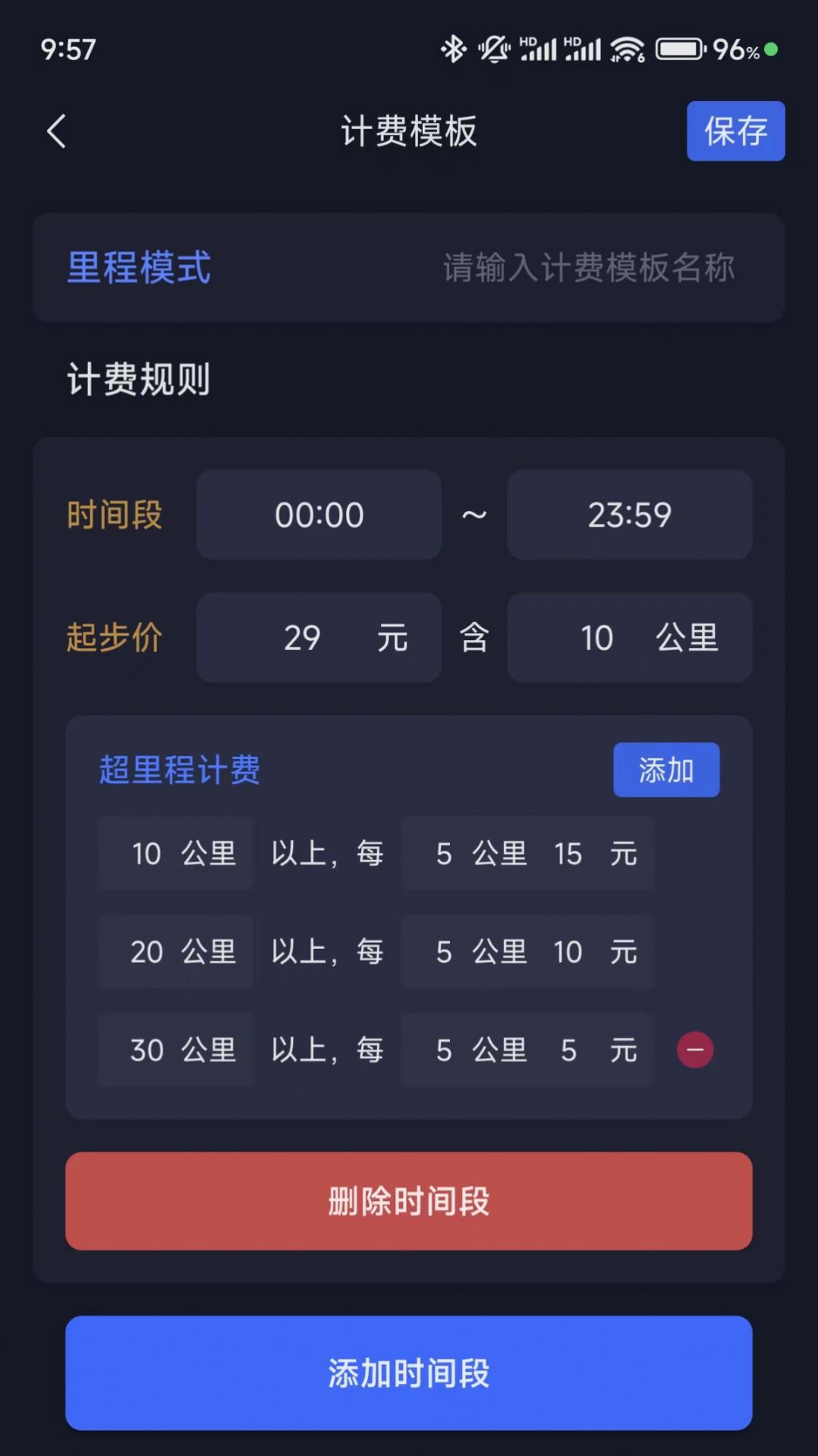Edit the starting price of 29 元
818x1456 pixels.
tap(304, 638)
